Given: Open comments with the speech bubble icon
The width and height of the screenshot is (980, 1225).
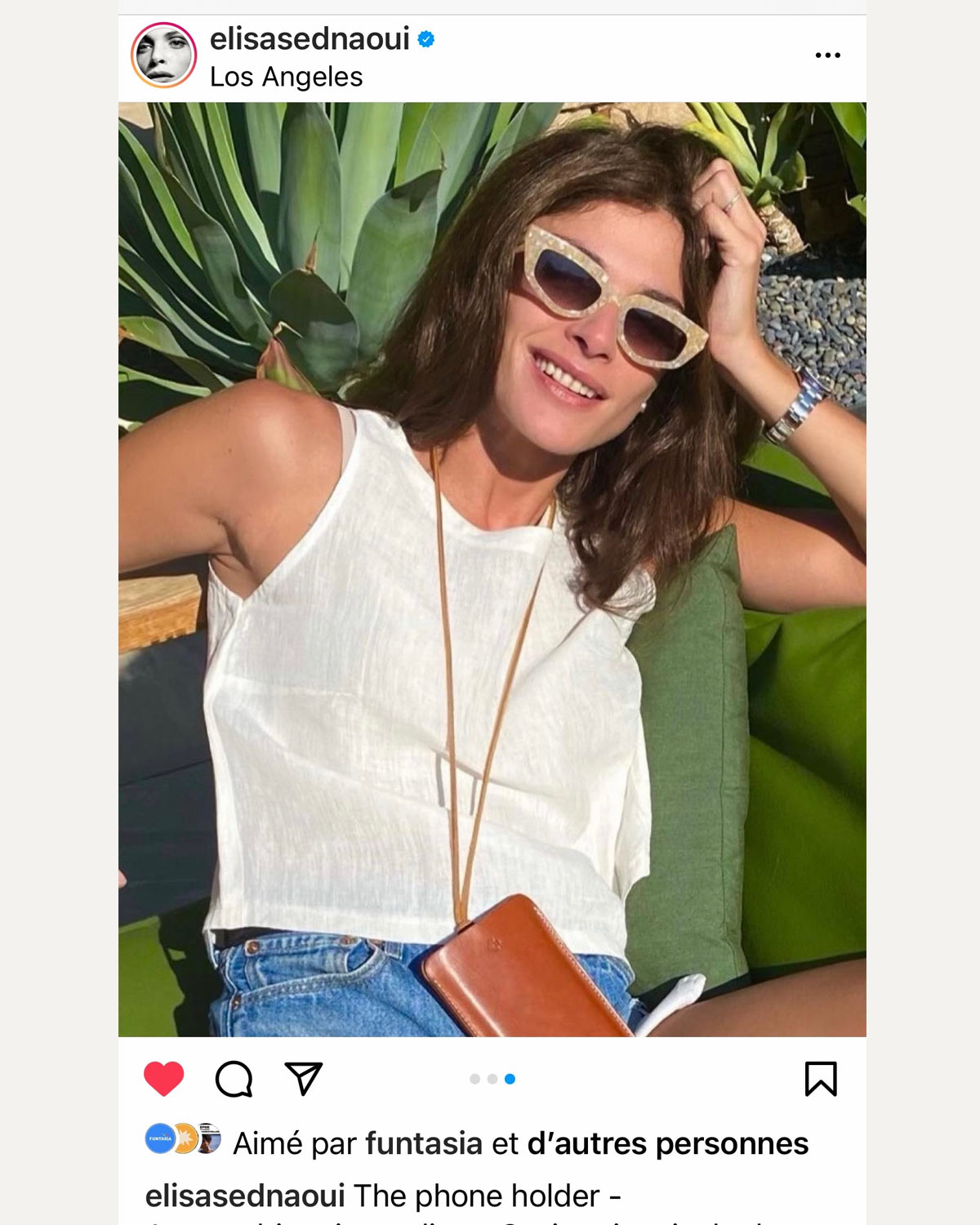Looking at the screenshot, I should 234,1079.
